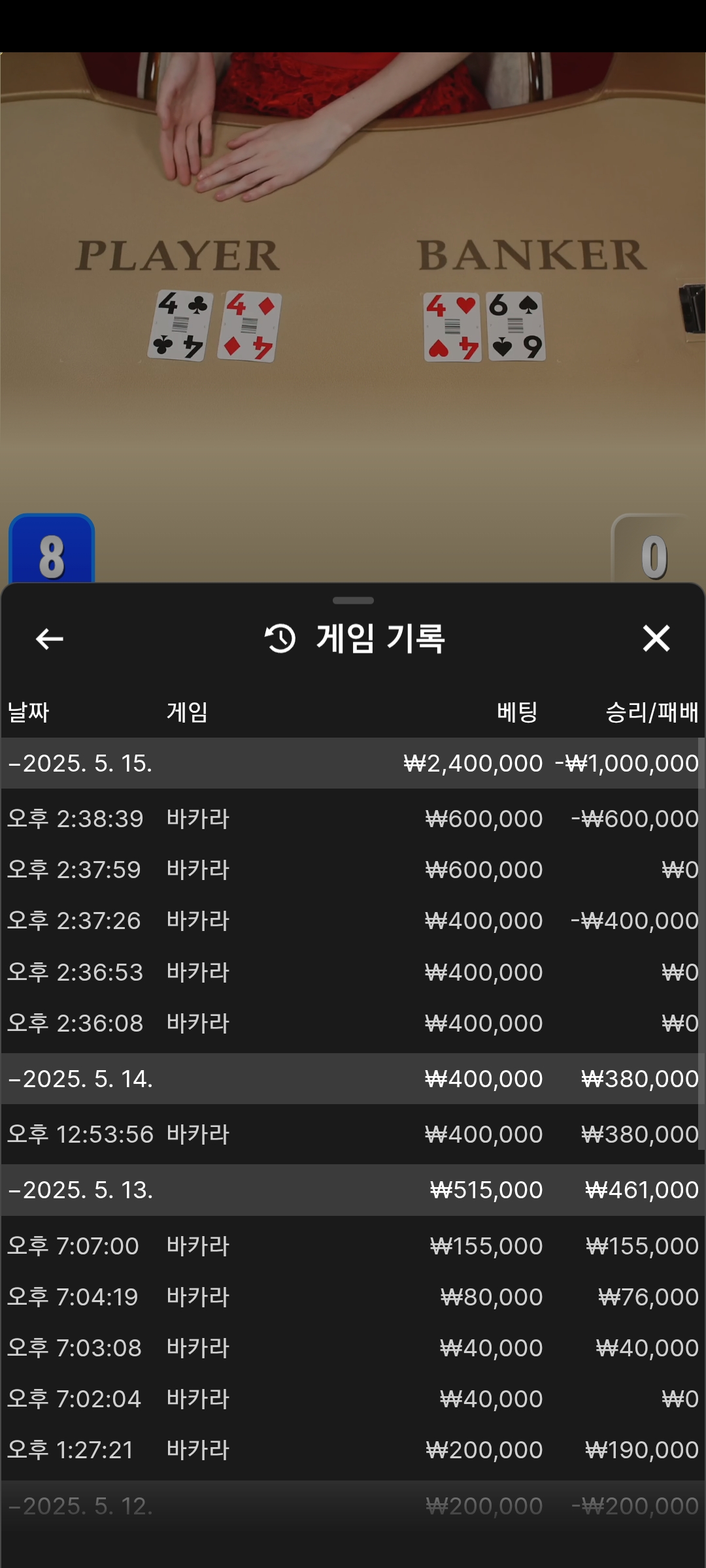
Task: Close the game history panel
Action: (656, 638)
